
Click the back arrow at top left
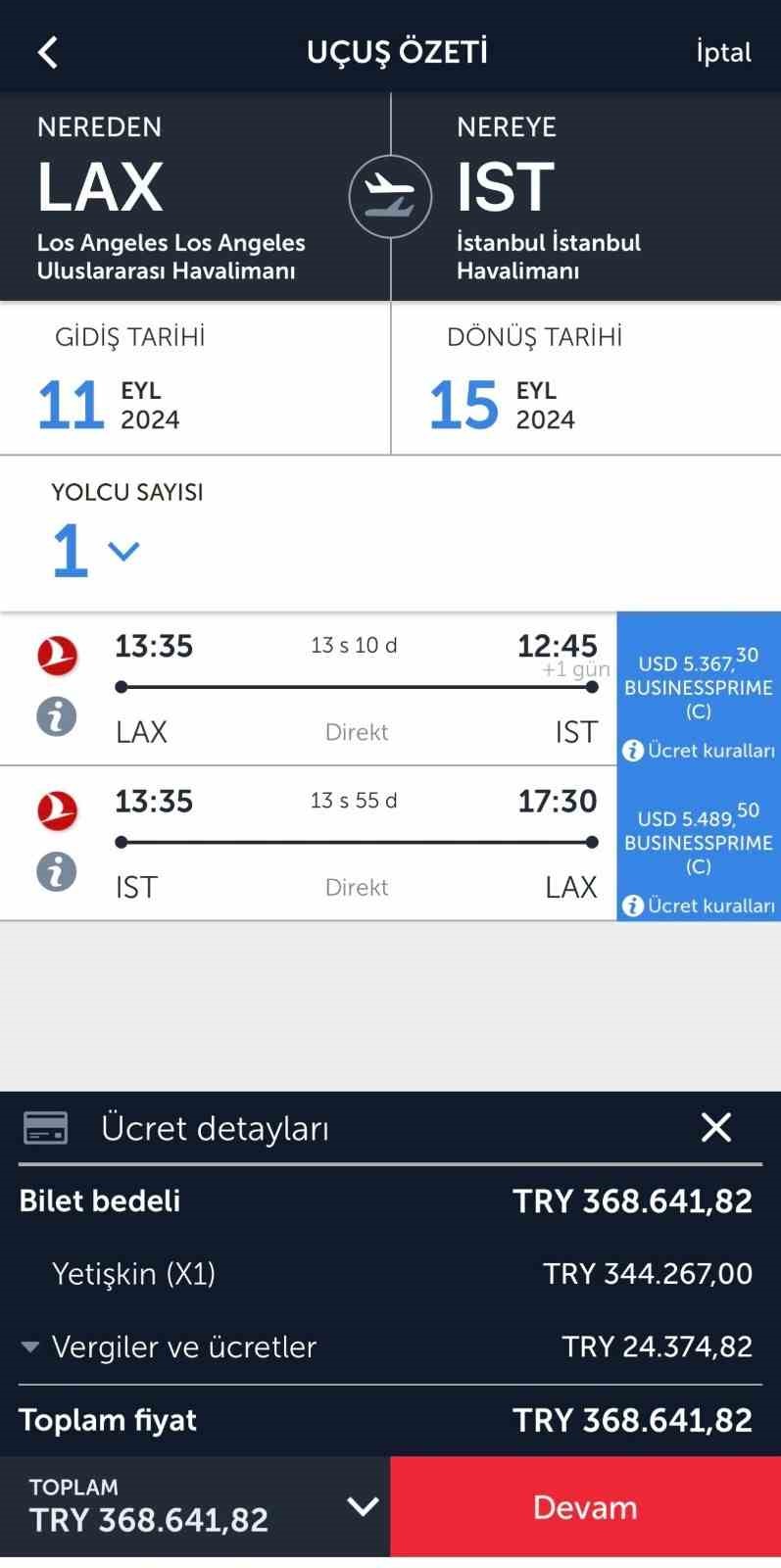pyautogui.click(x=46, y=51)
